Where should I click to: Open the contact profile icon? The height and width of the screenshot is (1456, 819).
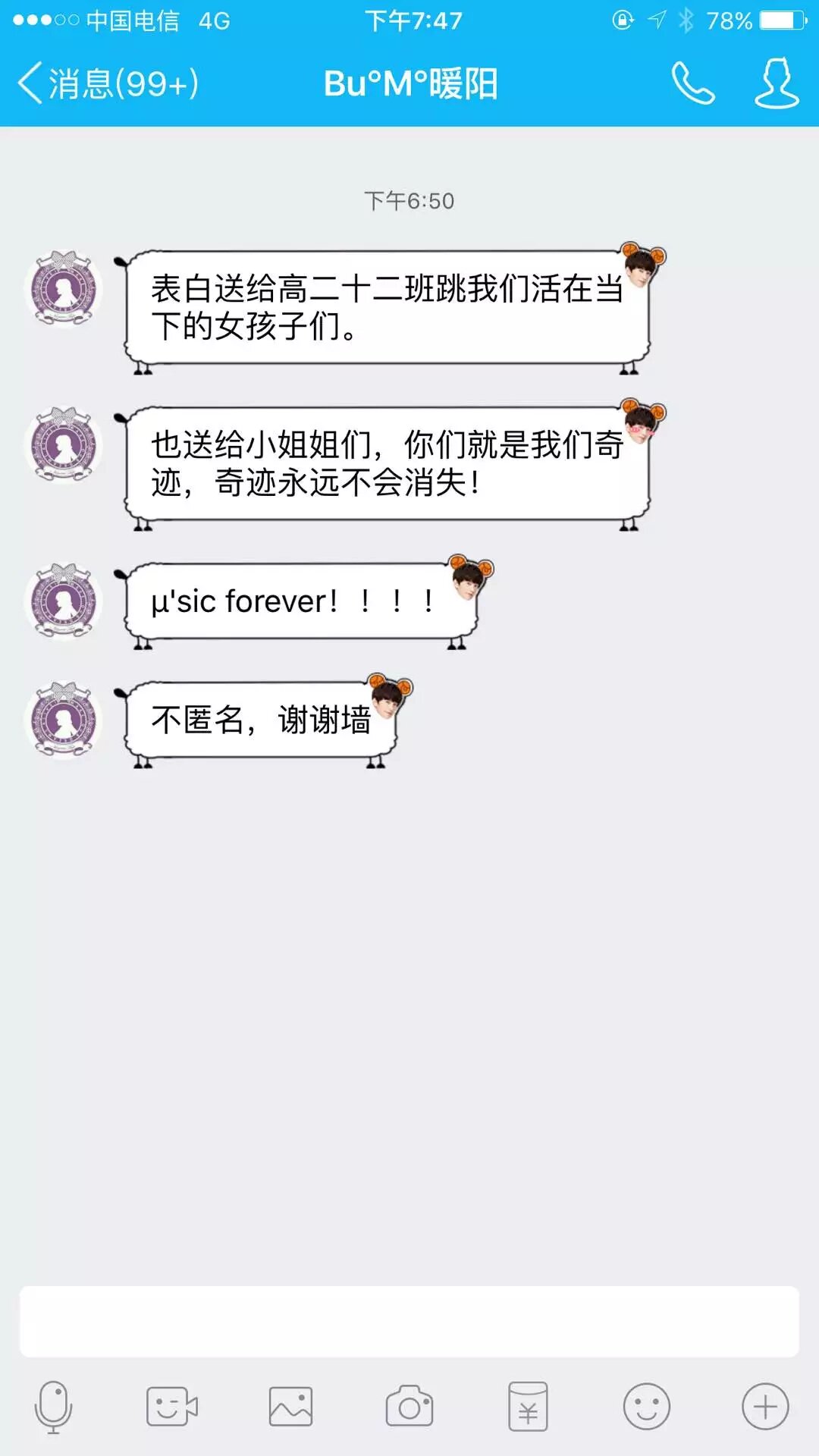[x=777, y=83]
